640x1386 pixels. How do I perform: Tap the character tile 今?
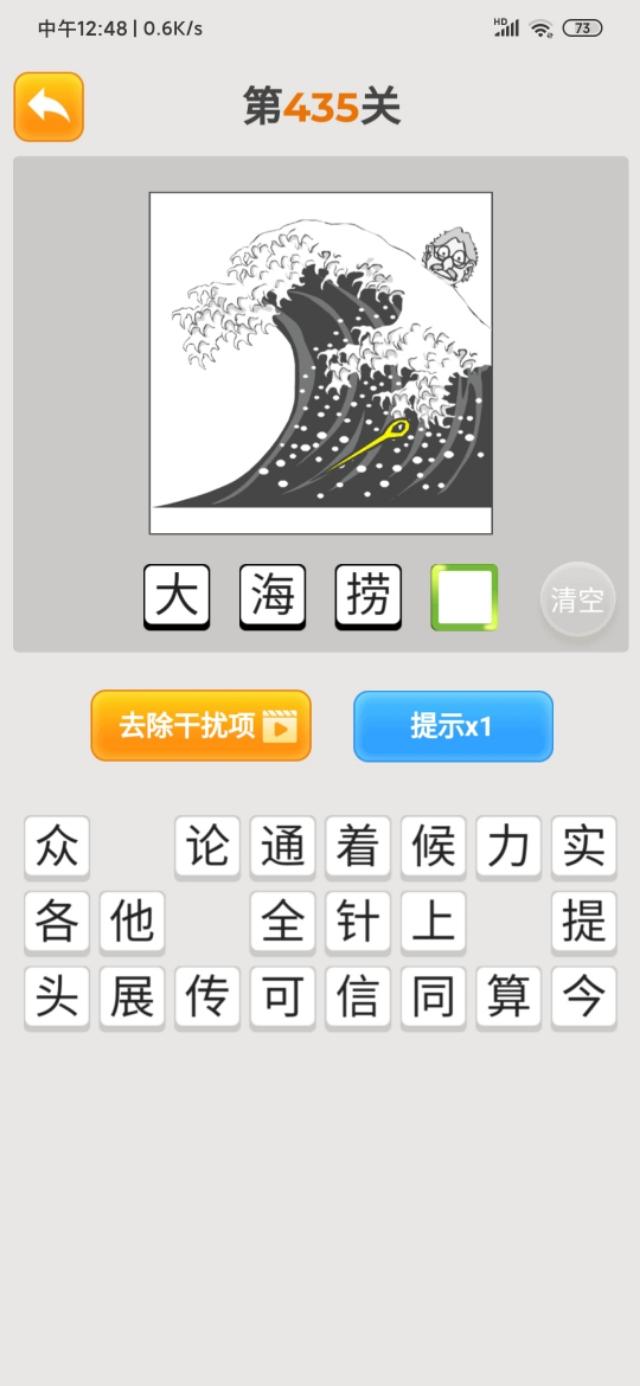tap(584, 996)
